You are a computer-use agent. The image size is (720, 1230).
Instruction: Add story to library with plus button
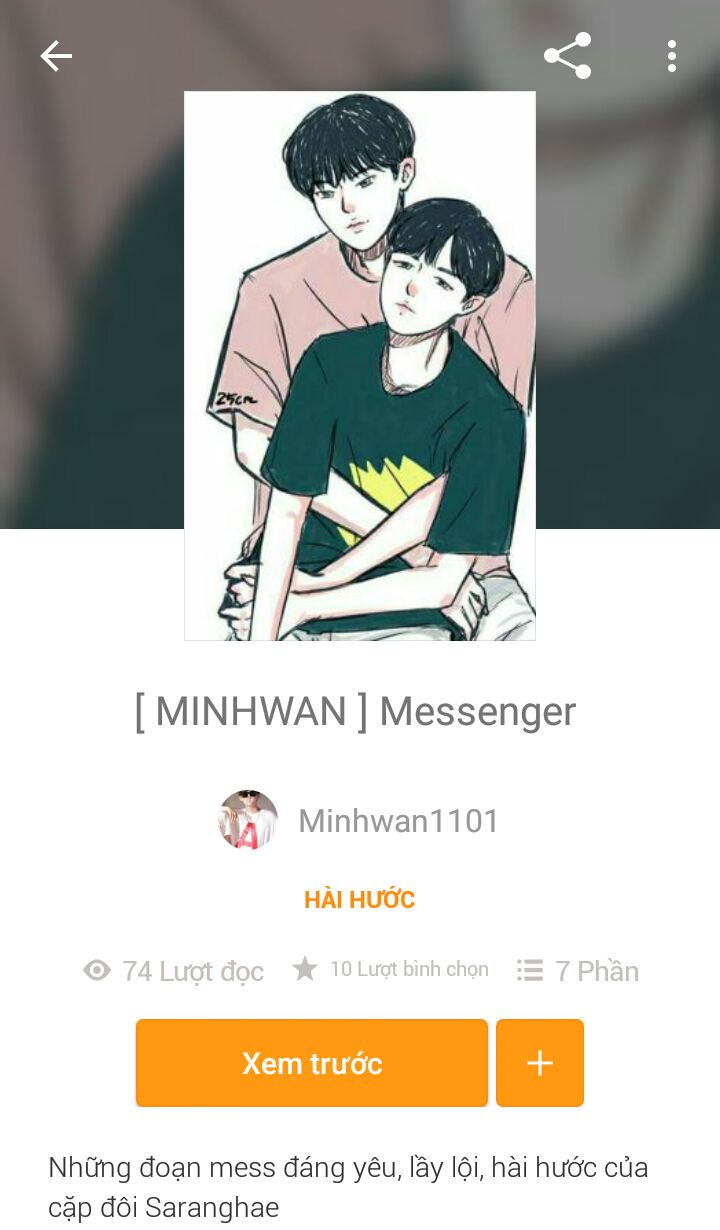coord(540,1063)
